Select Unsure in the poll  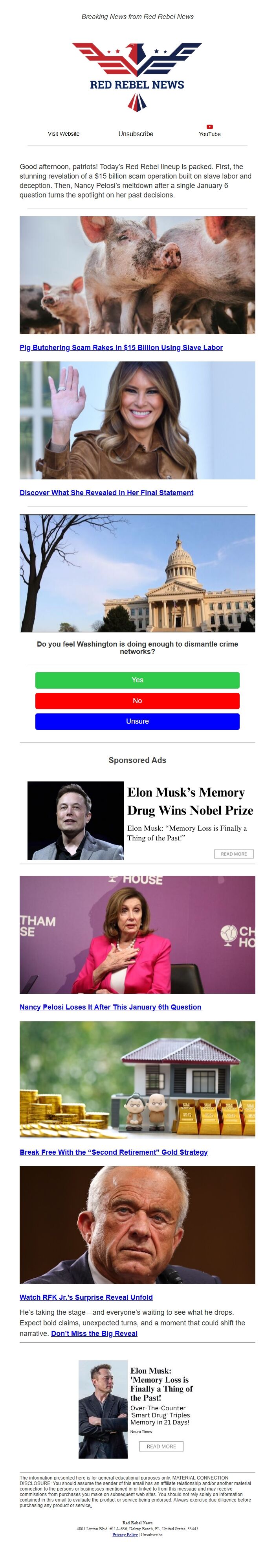137,721
